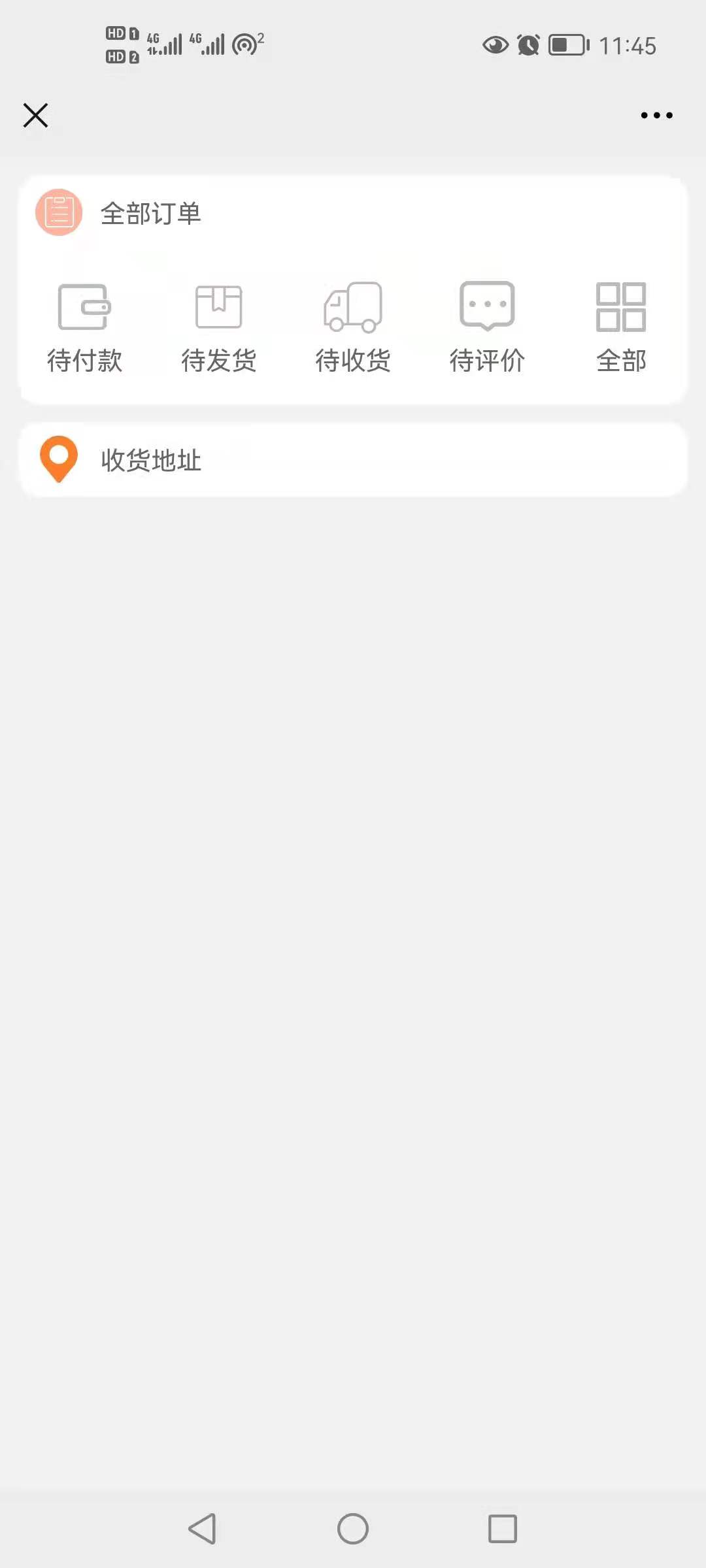The image size is (706, 1568).
Task: Tap the 待收货 delivery truck icon
Action: point(354,307)
